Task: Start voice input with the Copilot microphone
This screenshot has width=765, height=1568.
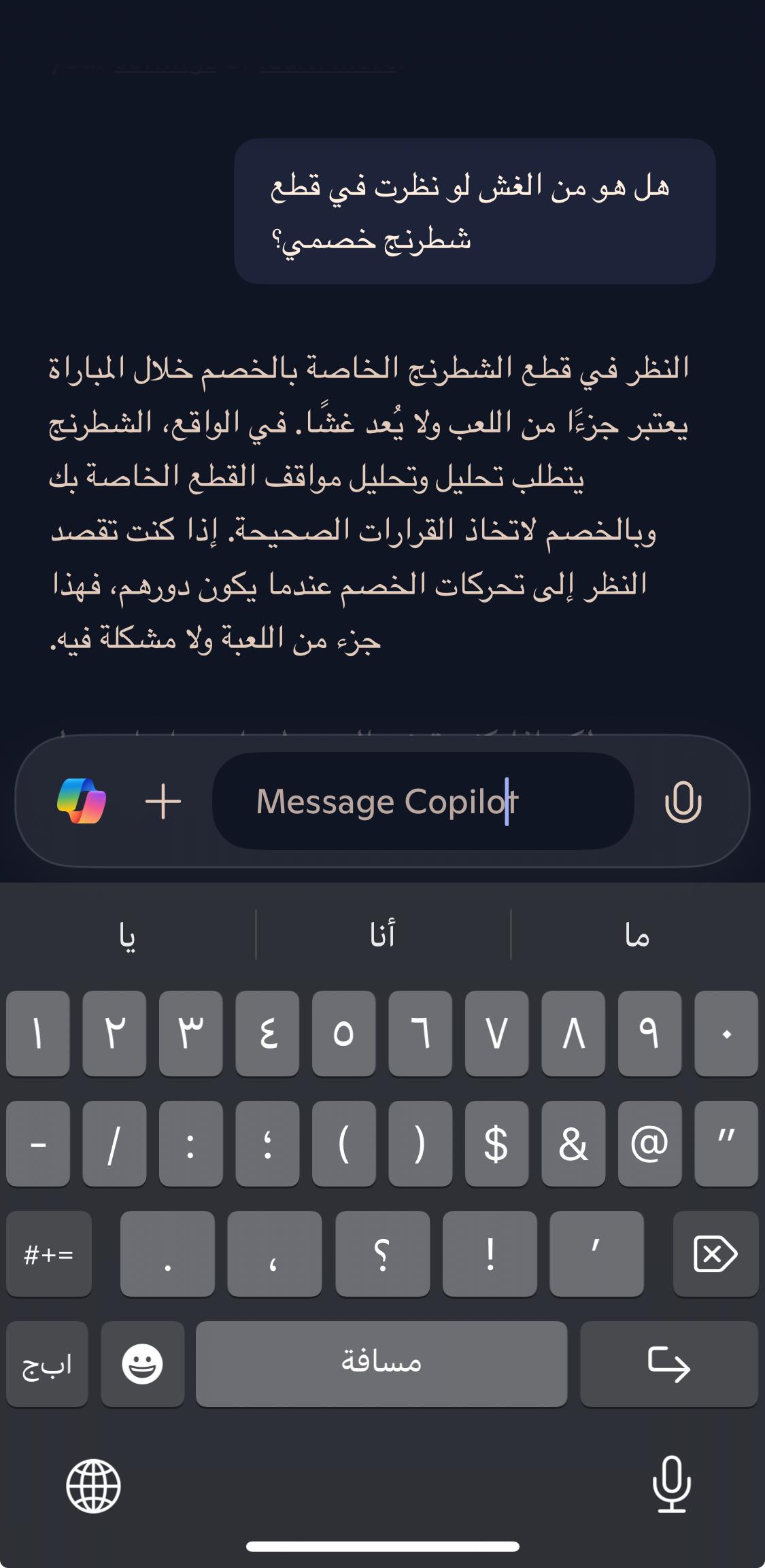Action: [683, 802]
